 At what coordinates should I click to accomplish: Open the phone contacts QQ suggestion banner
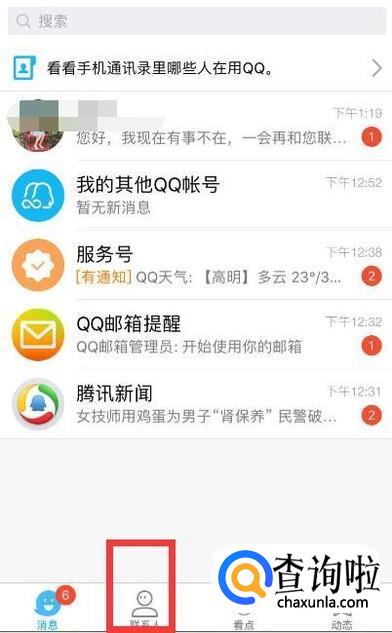(x=196, y=68)
